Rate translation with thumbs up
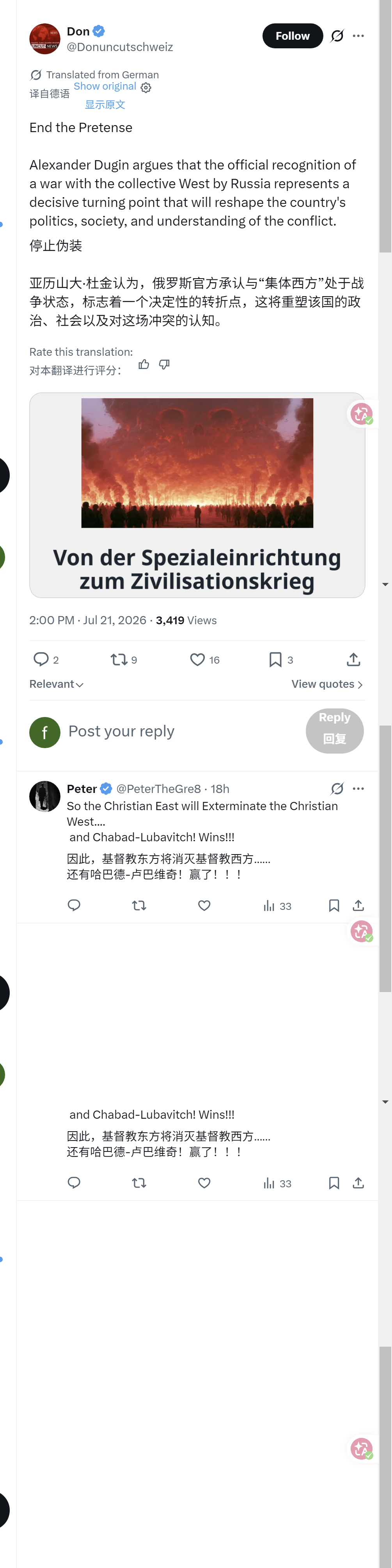392x1568 pixels. point(144,365)
